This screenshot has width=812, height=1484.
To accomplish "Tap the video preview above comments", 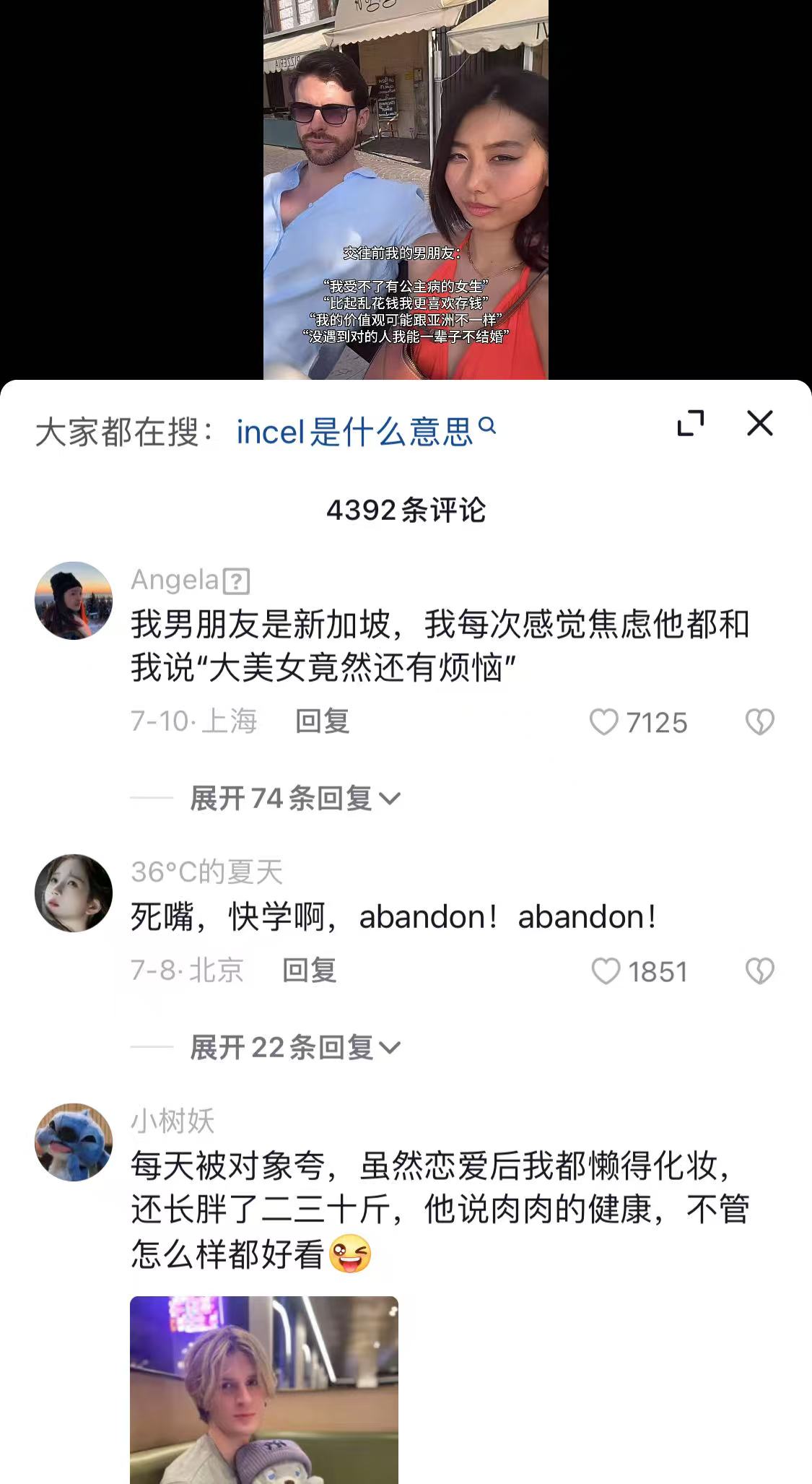I will [x=406, y=189].
